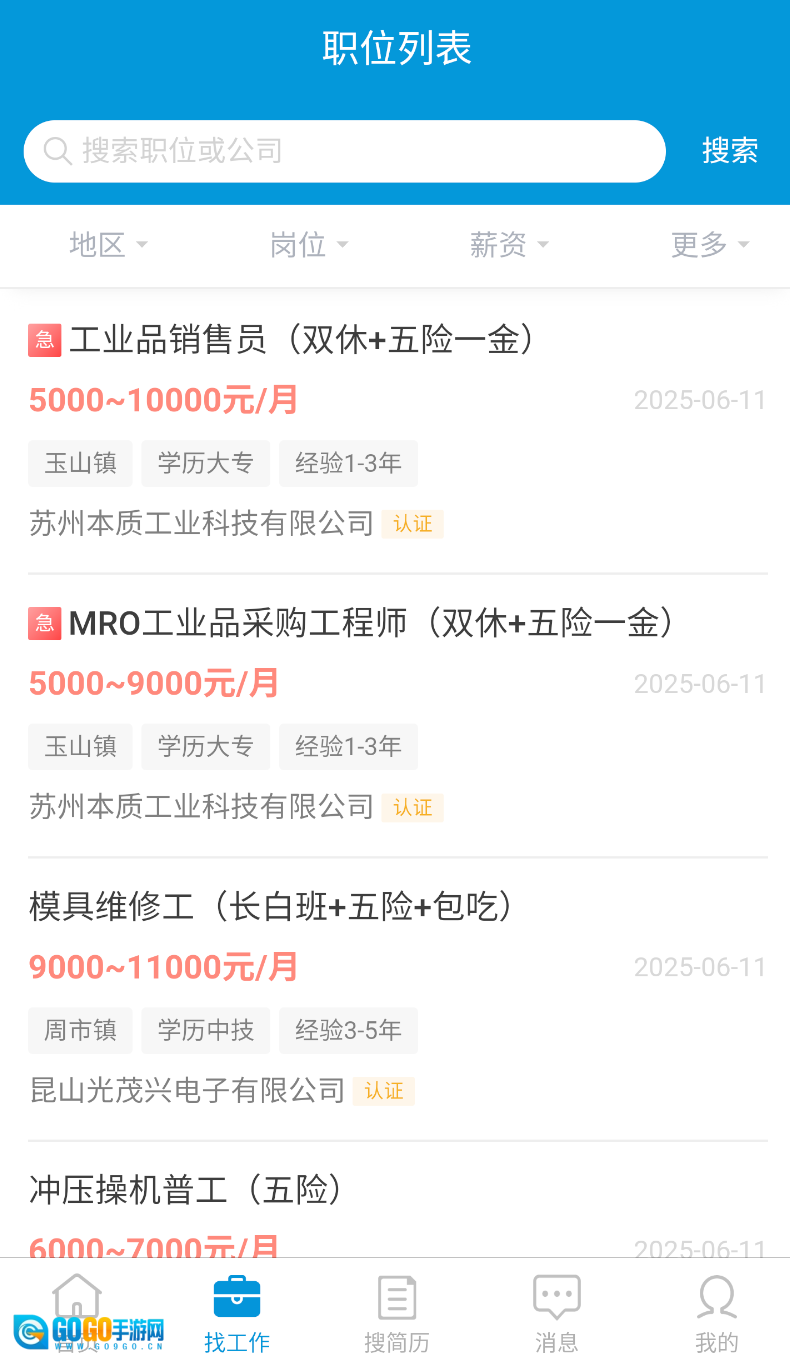Open the 搜简历 resume search icon
Viewport: 790px width, 1360px height.
(x=396, y=1296)
